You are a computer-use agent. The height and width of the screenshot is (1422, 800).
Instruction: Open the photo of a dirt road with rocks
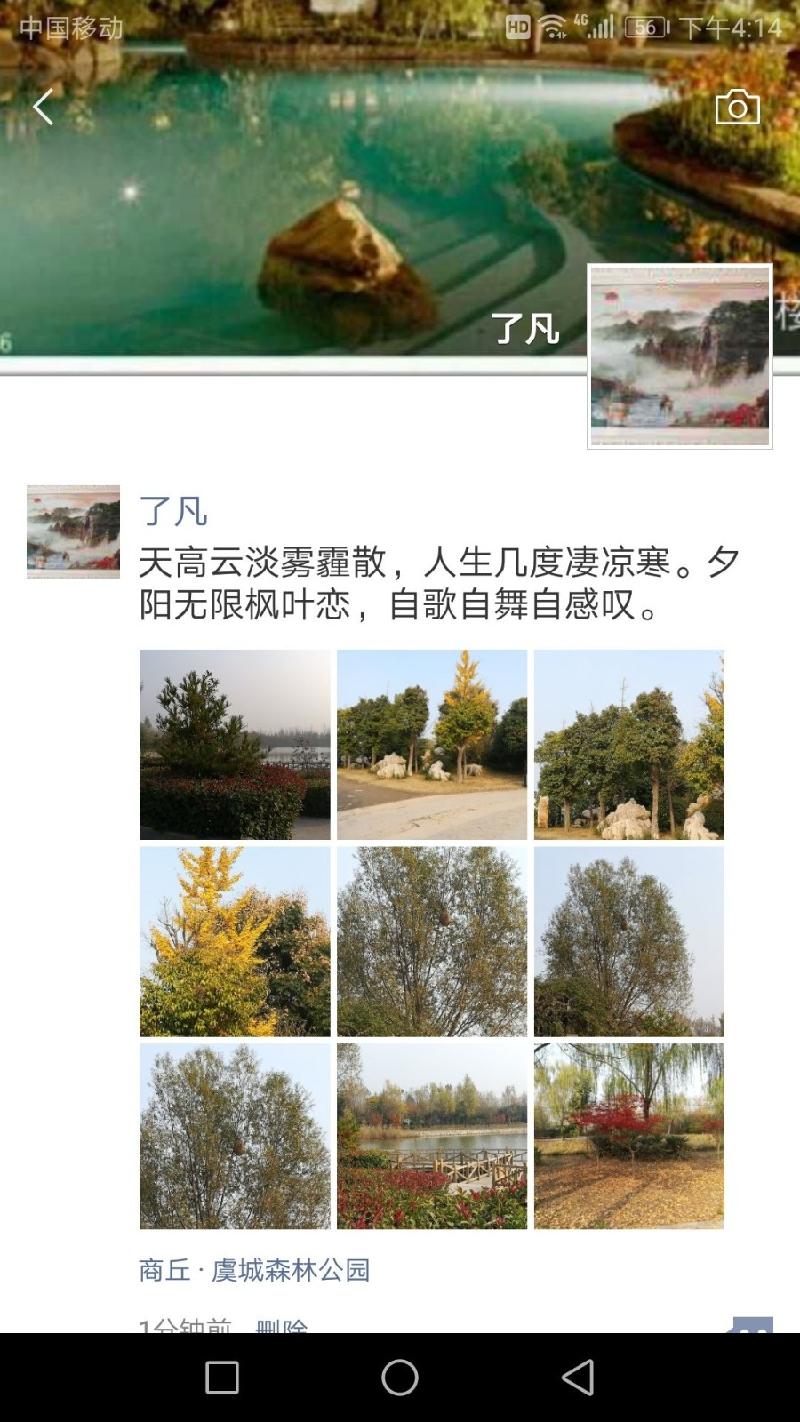(432, 745)
